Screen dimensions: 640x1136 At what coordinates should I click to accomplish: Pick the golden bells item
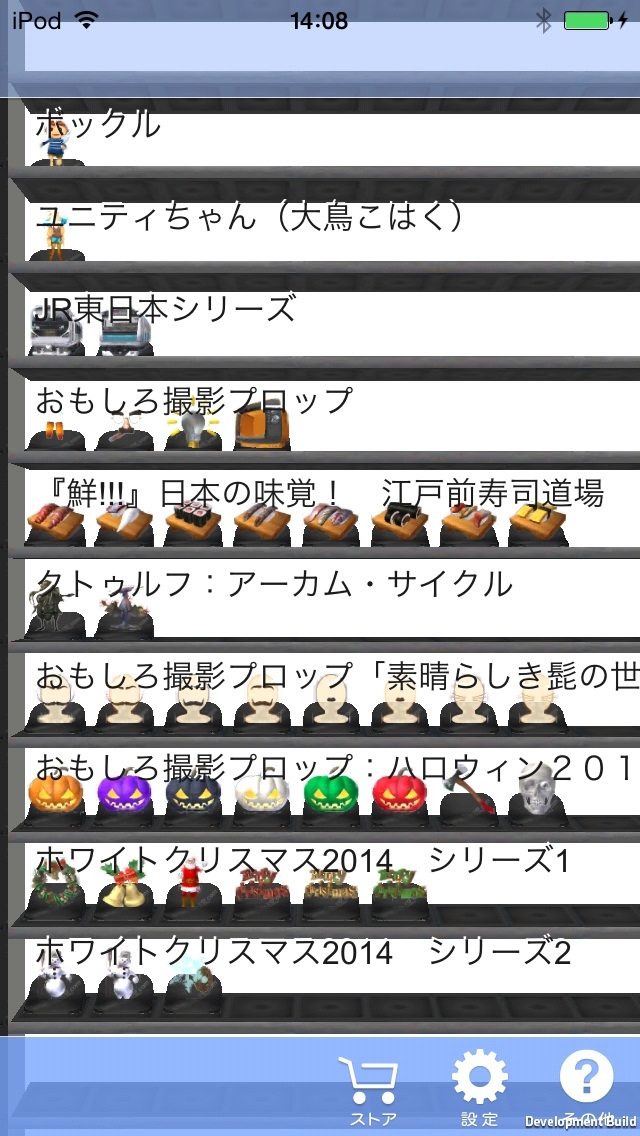[124, 884]
